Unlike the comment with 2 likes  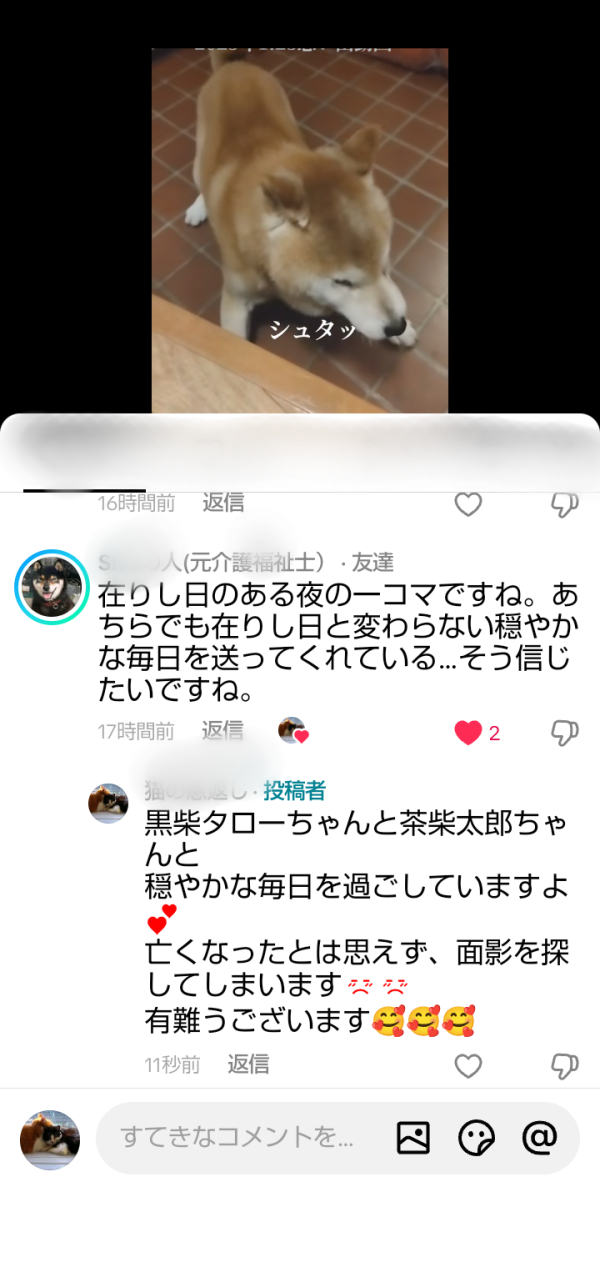tap(468, 733)
